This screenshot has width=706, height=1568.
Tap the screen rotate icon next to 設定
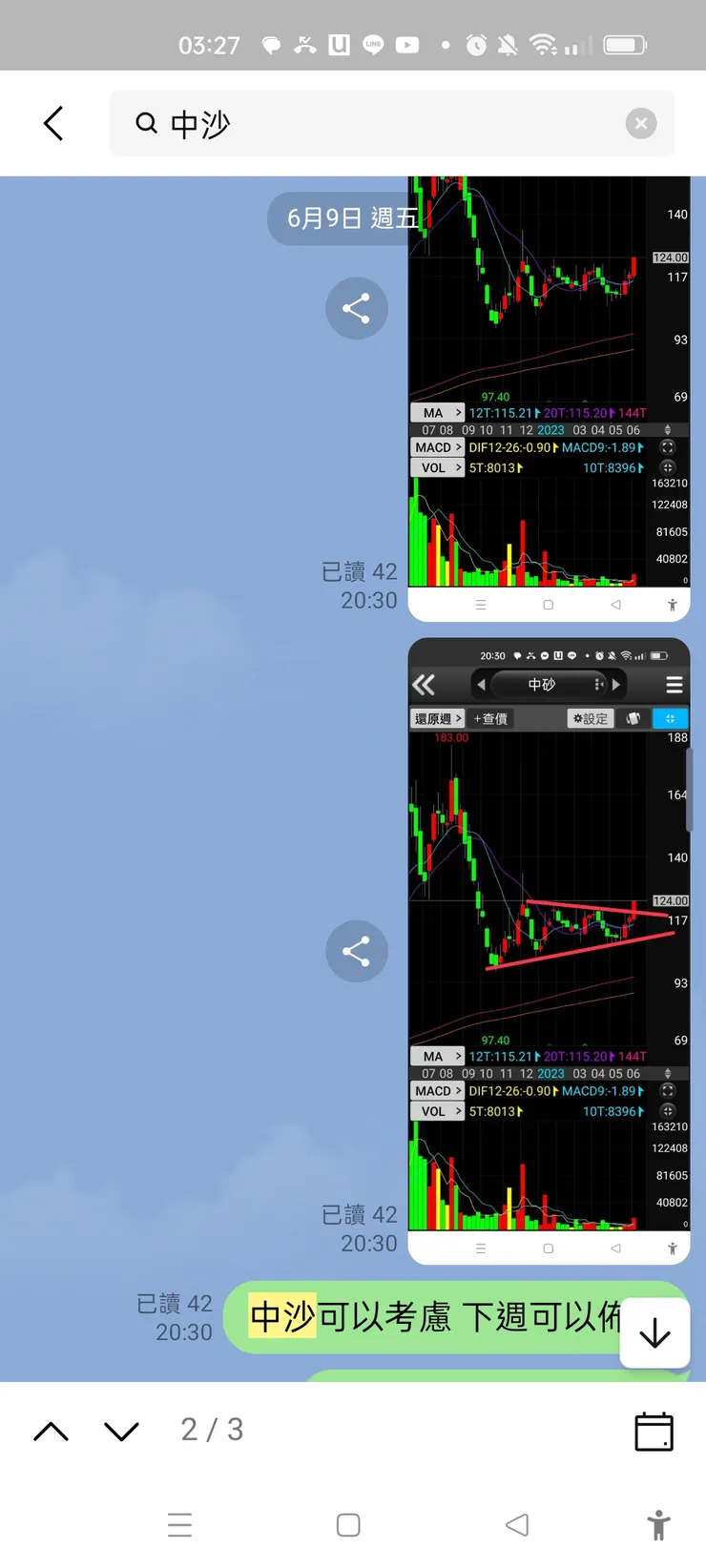coord(632,718)
